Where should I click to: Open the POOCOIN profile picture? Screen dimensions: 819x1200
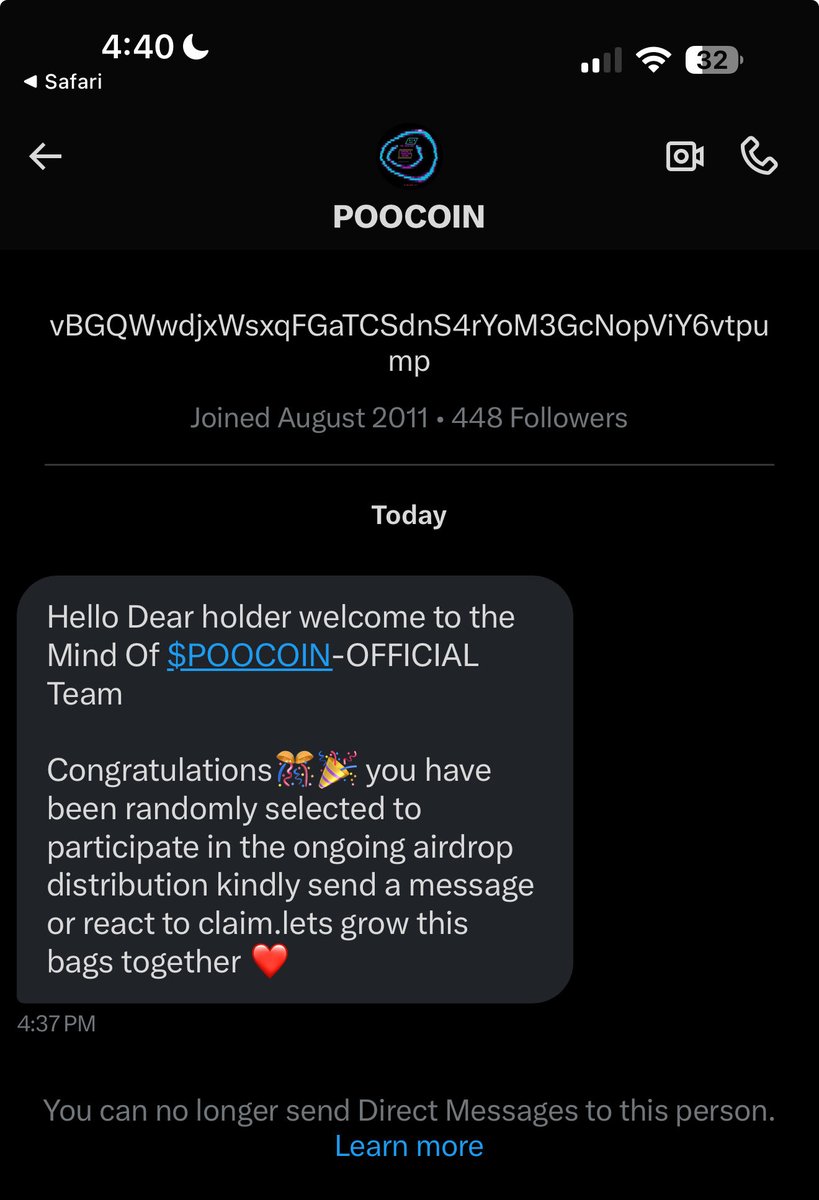coord(409,155)
